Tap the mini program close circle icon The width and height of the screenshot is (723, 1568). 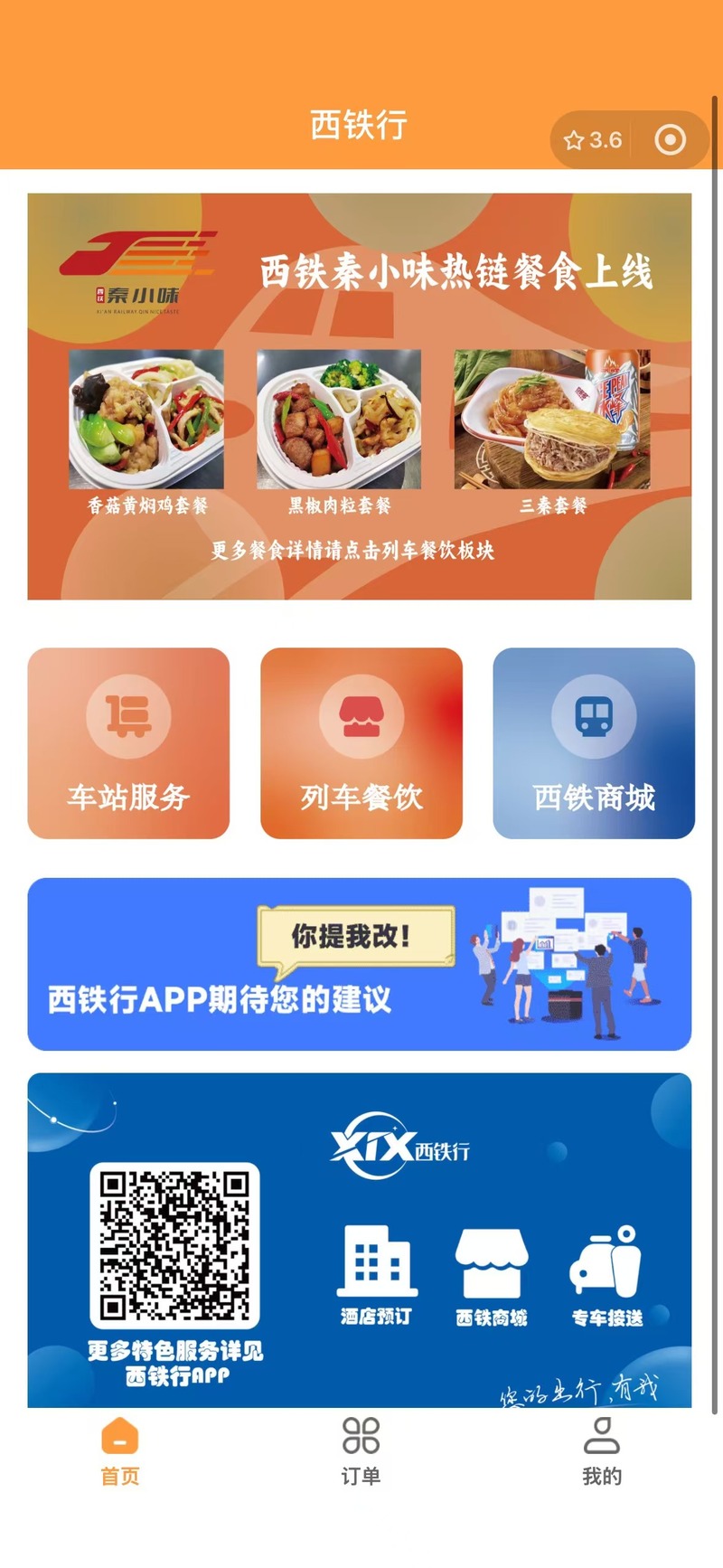(x=670, y=140)
